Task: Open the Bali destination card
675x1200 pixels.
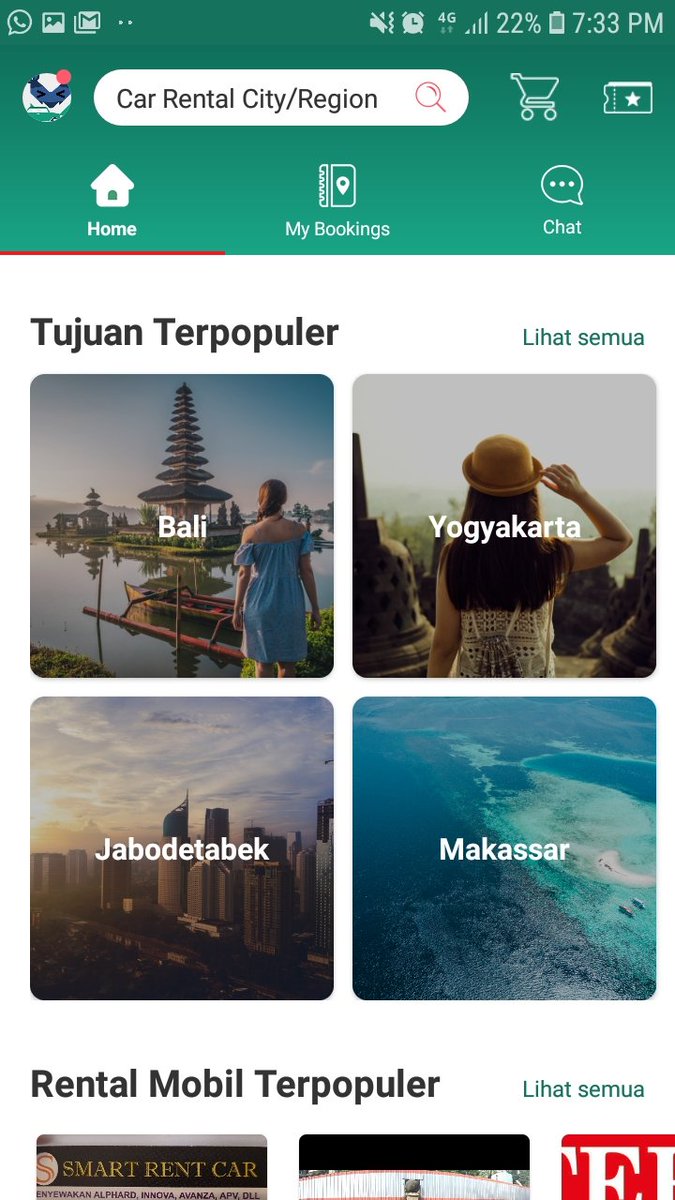Action: tap(182, 526)
